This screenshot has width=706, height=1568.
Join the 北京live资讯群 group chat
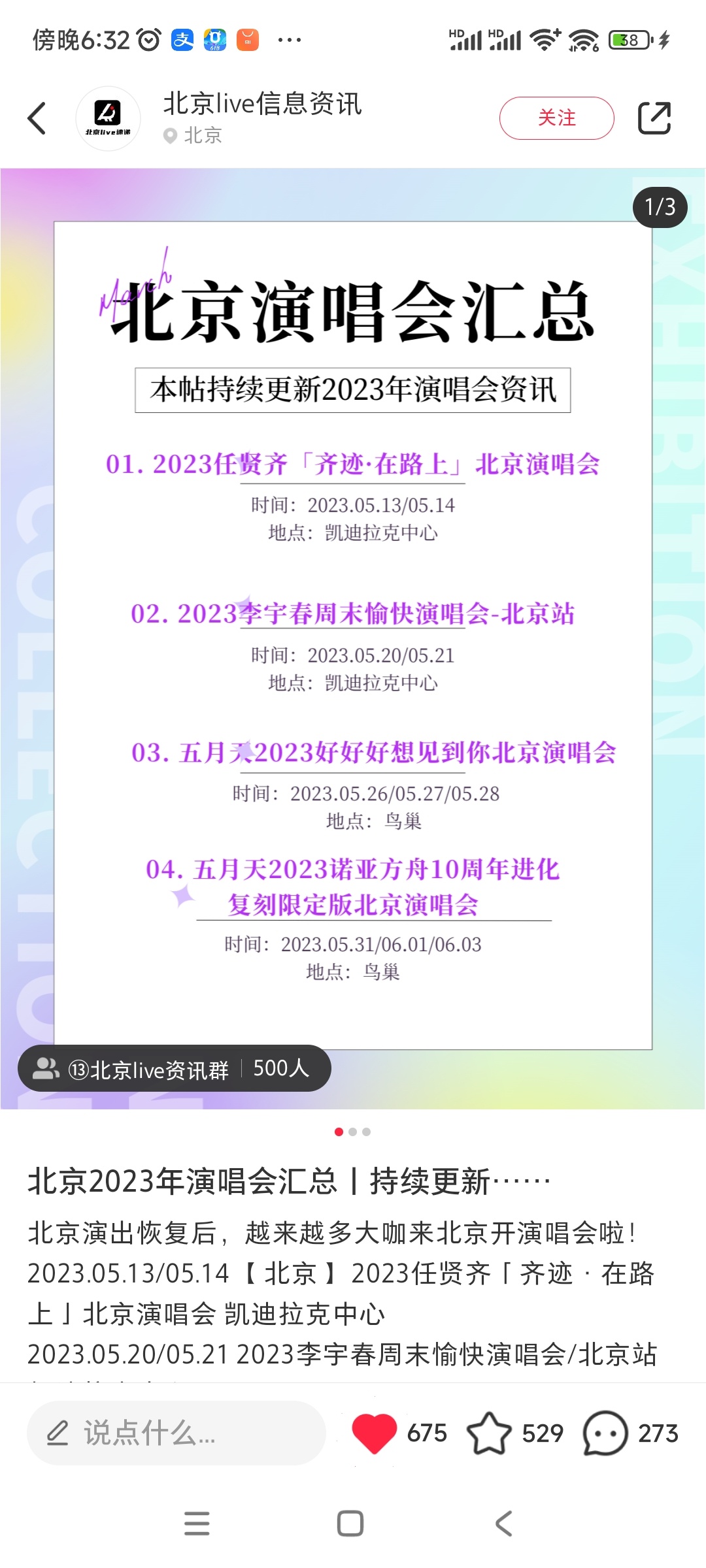point(174,1068)
